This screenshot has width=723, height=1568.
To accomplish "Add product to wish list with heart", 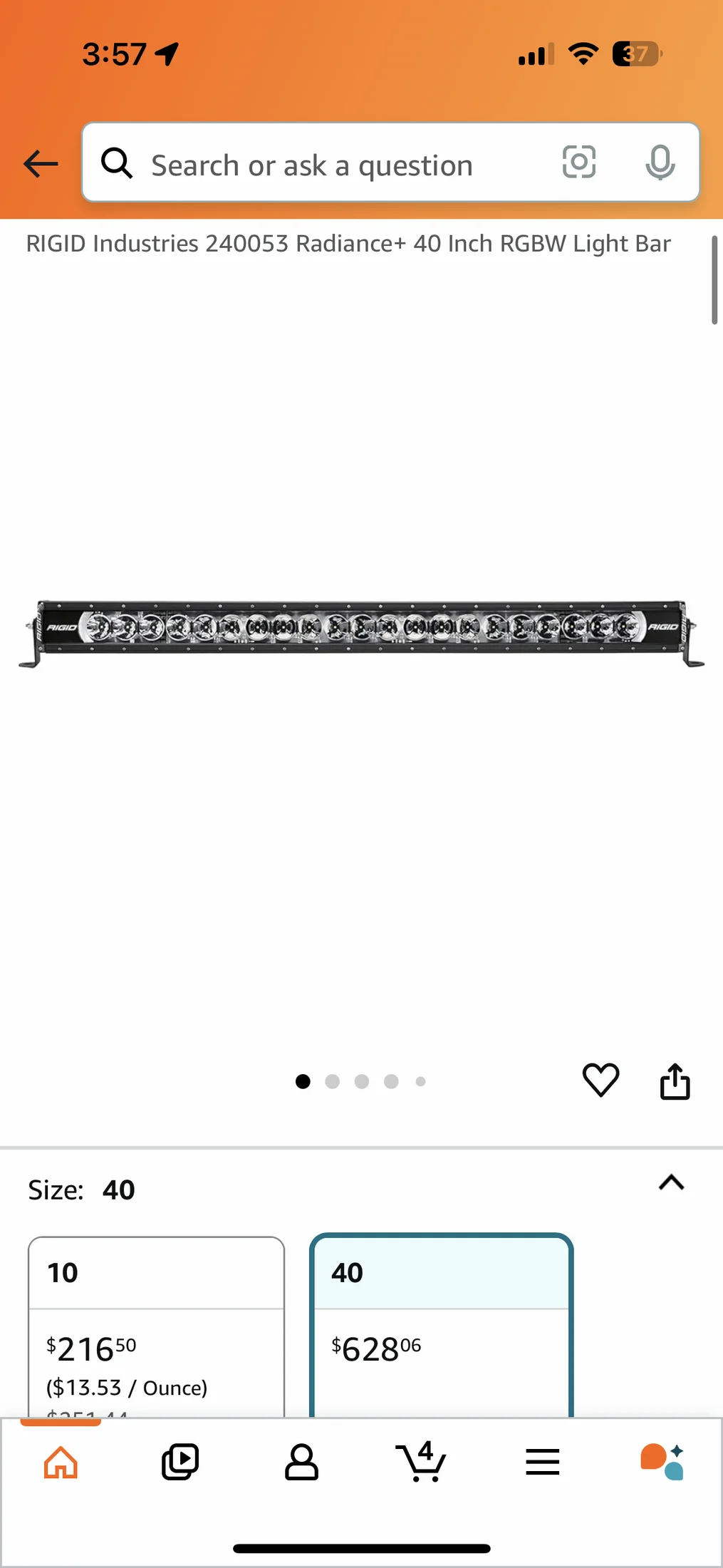I will pyautogui.click(x=600, y=1080).
